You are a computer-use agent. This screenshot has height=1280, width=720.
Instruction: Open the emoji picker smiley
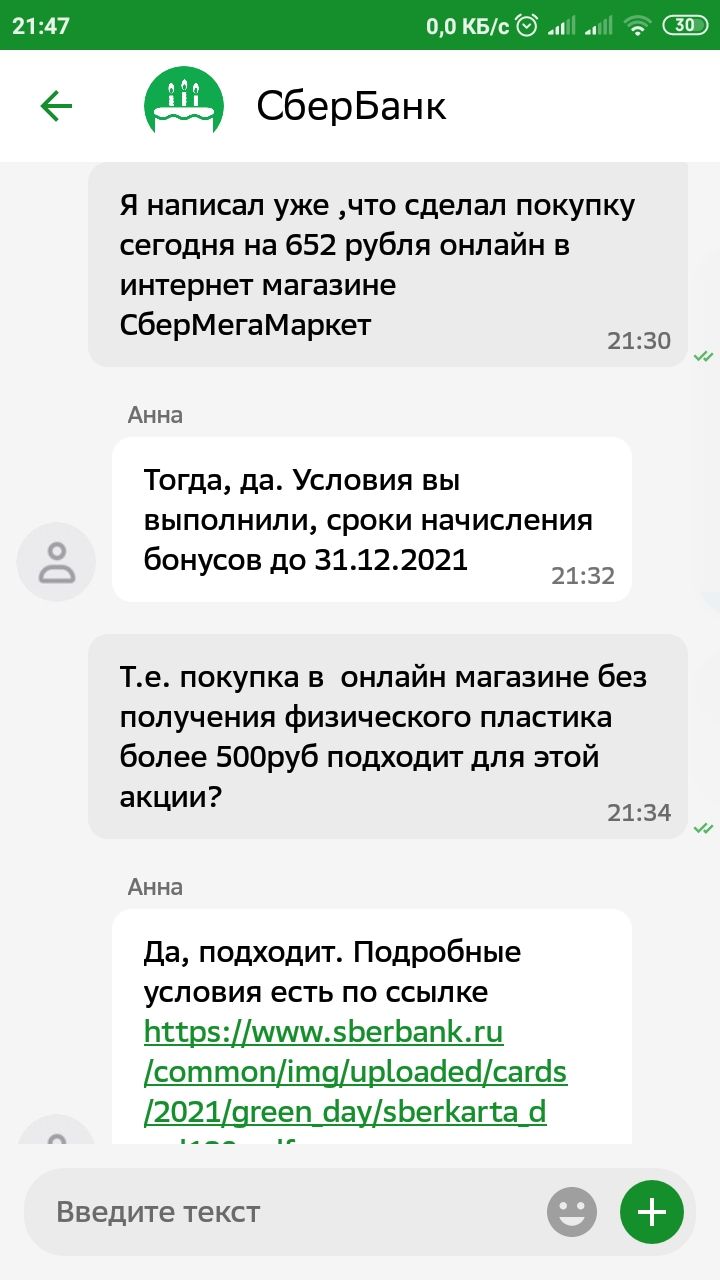pos(572,1213)
